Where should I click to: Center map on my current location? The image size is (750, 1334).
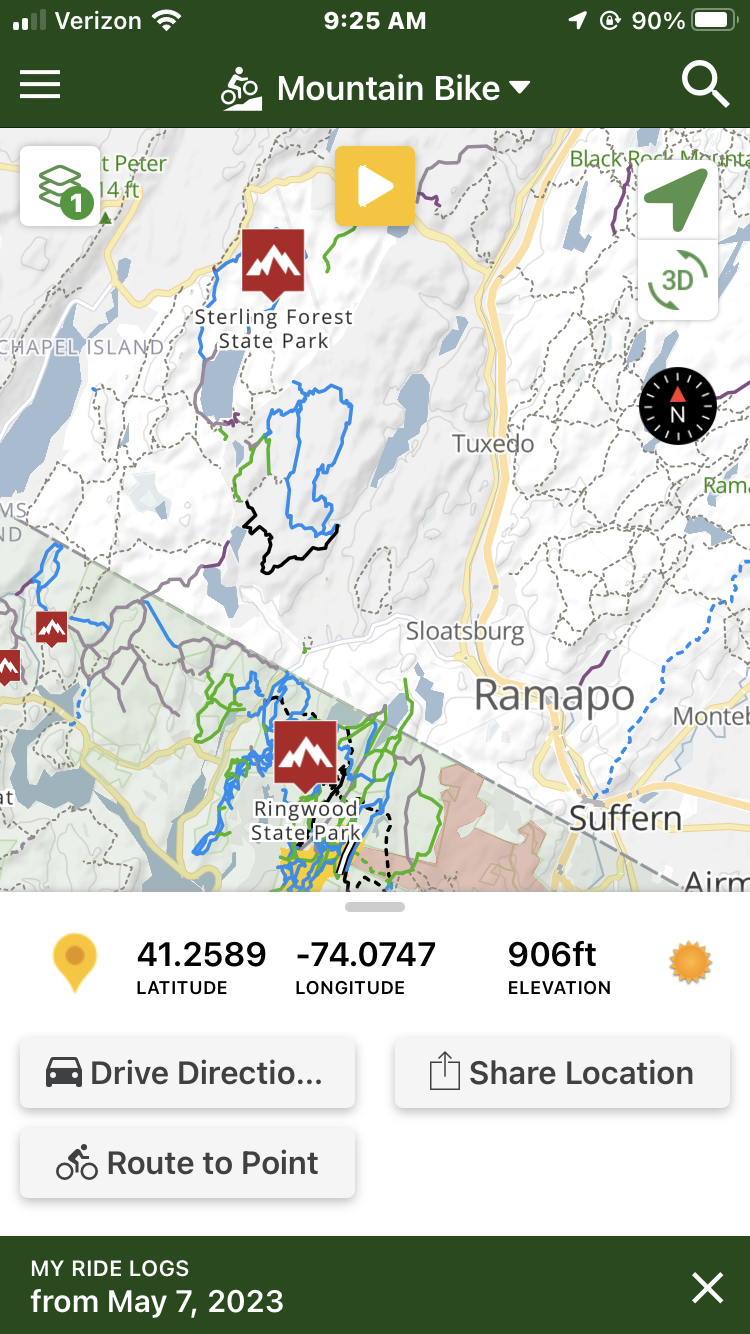tap(677, 198)
